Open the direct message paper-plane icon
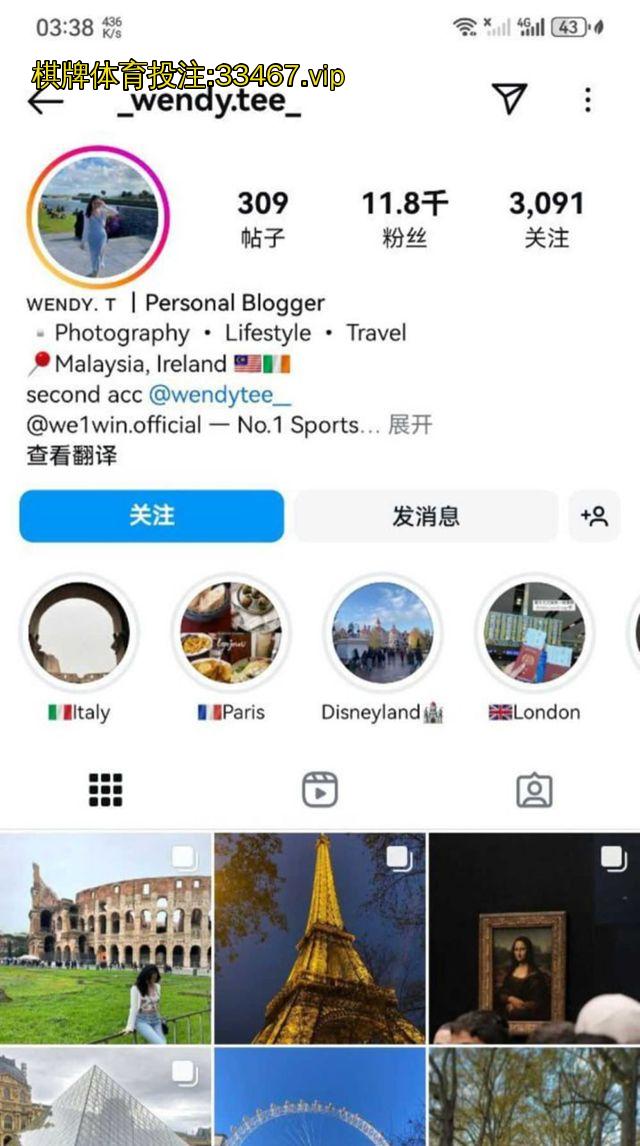640x1146 pixels. pyautogui.click(x=509, y=99)
